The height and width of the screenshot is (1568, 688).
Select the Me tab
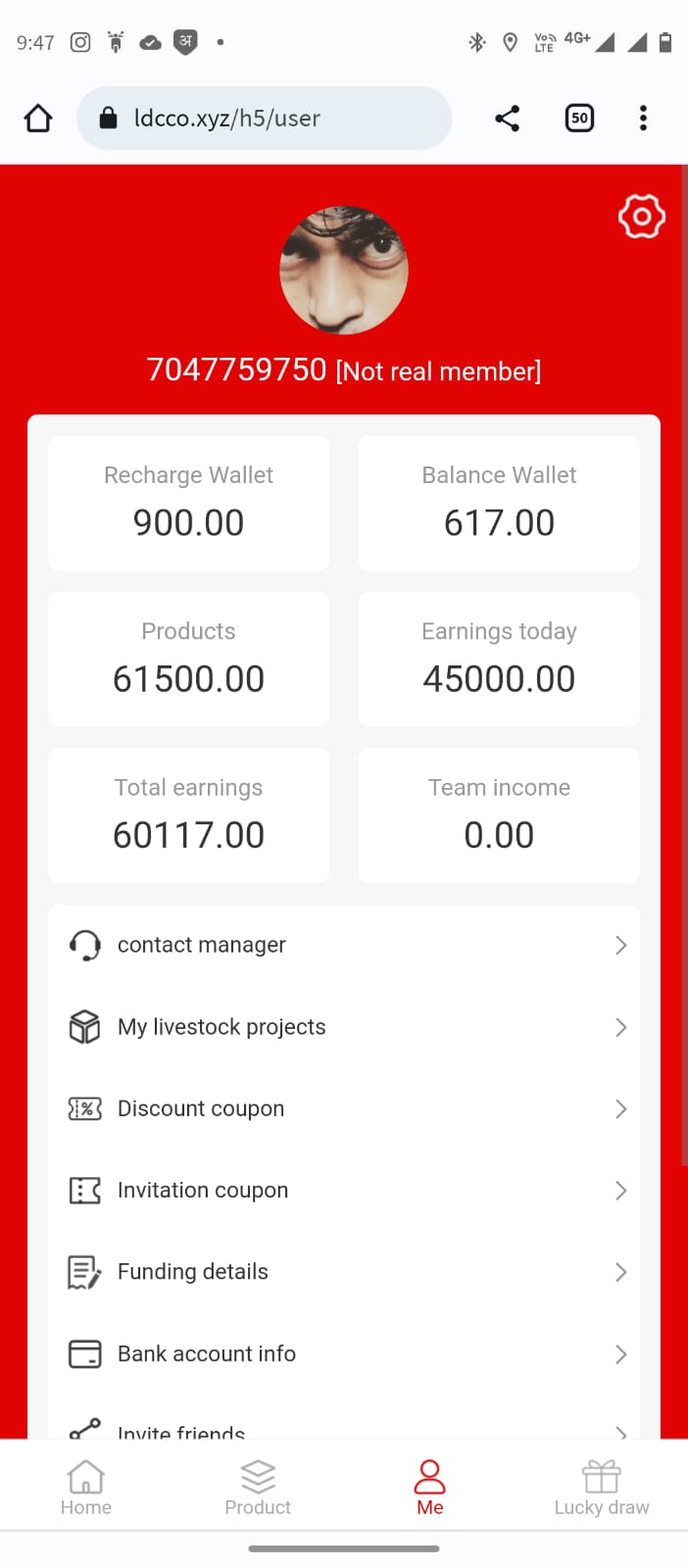(429, 1486)
